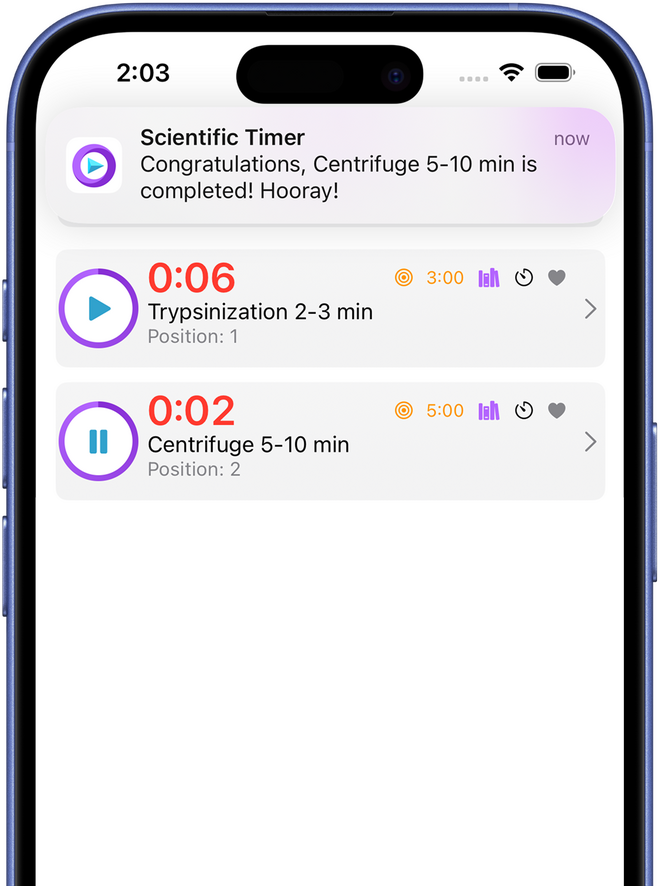The image size is (660, 886).
Task: Start the Trypsinization 2-3 min timer
Action: 98,309
